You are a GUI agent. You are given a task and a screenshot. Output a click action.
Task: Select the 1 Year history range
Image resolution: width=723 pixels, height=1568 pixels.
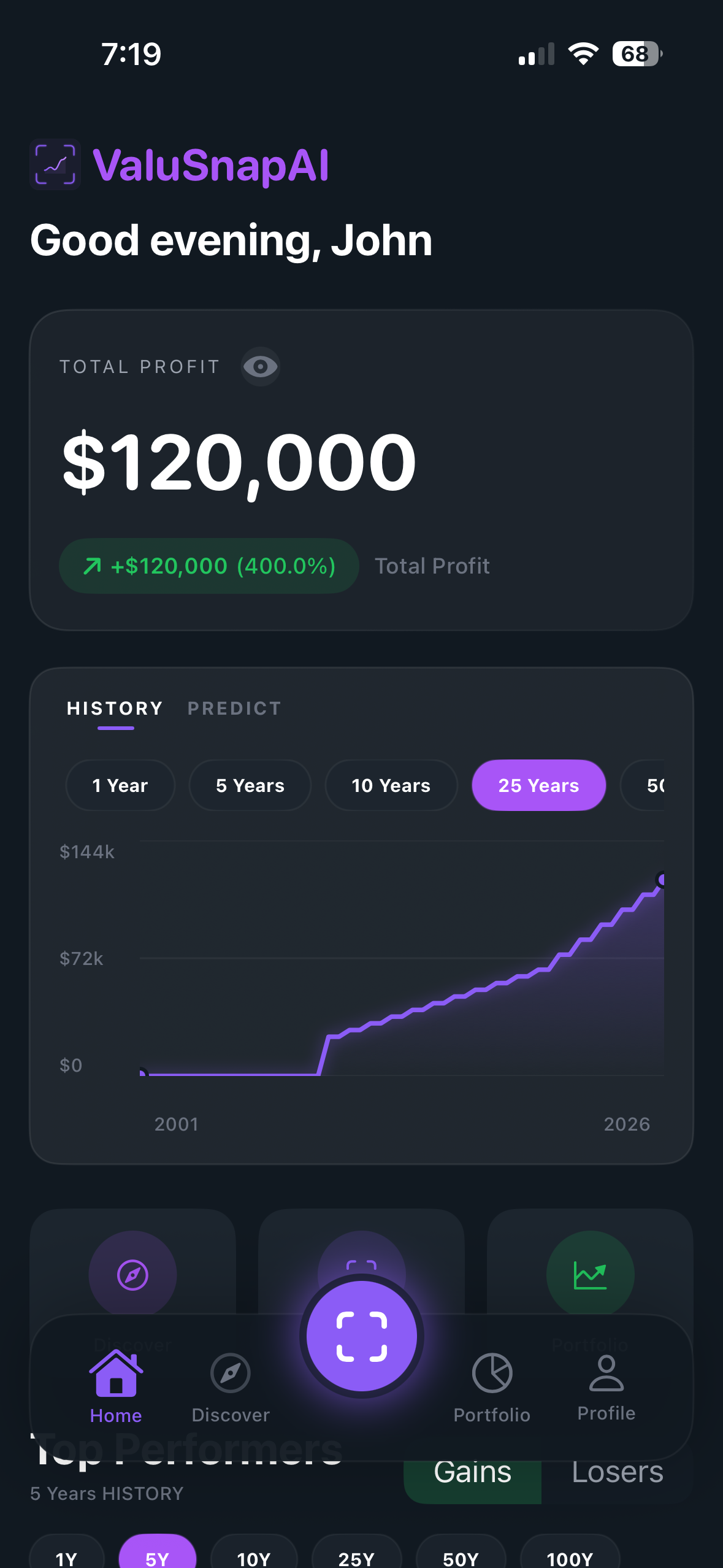[x=120, y=785]
